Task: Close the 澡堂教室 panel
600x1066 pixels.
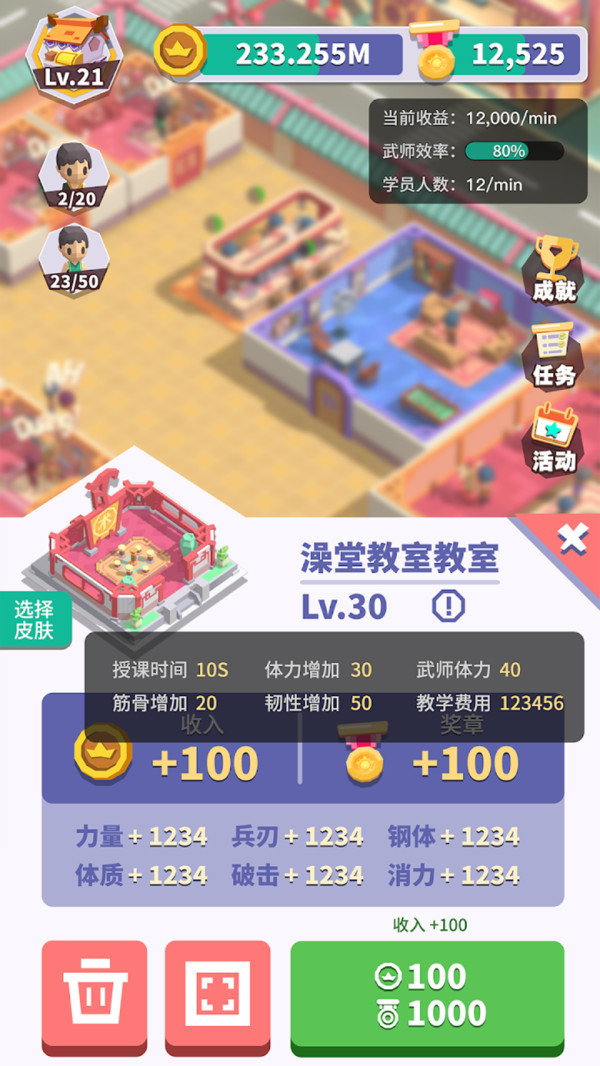Action: click(572, 540)
